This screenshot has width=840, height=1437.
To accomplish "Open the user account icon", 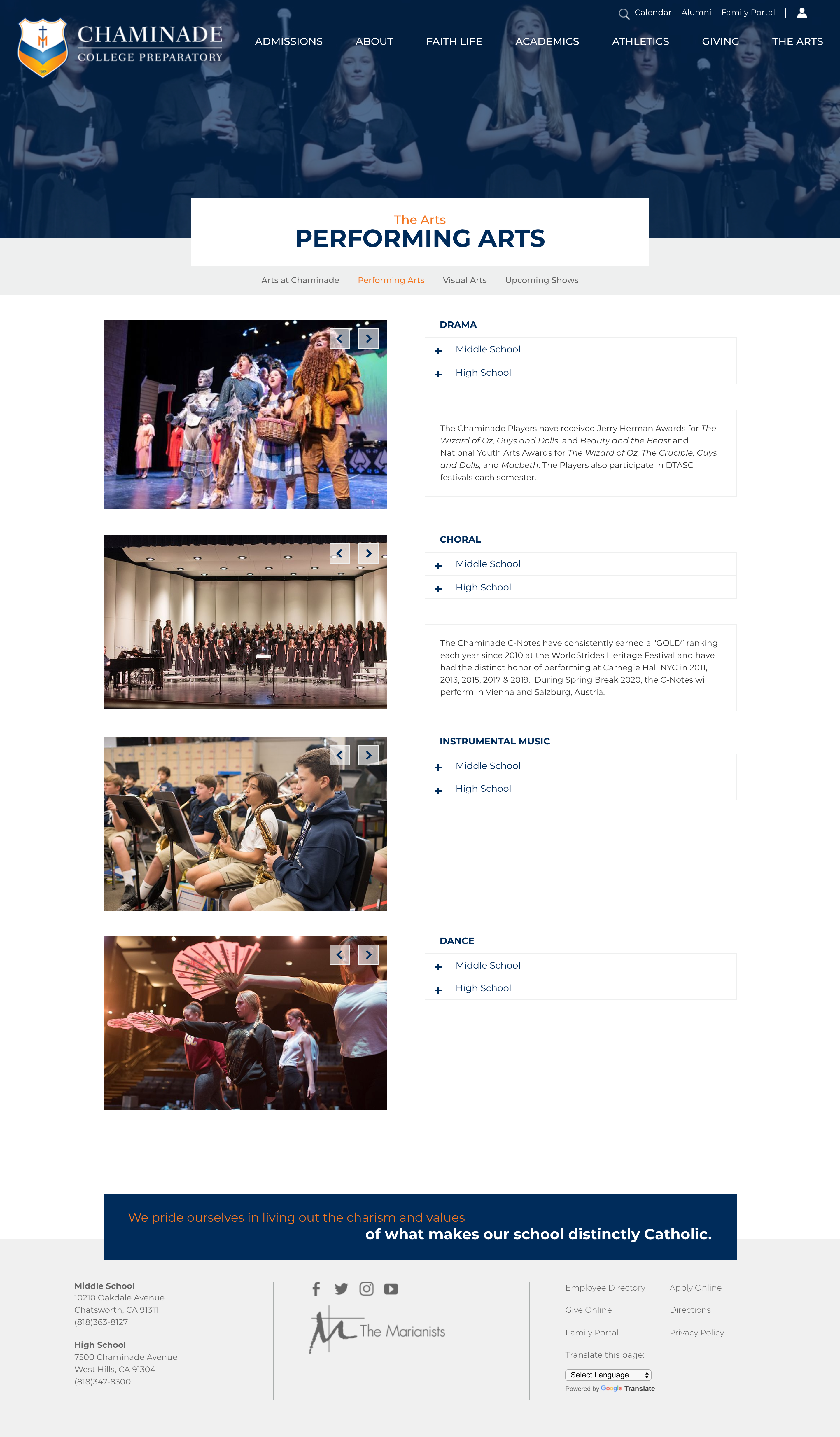I will coord(802,13).
